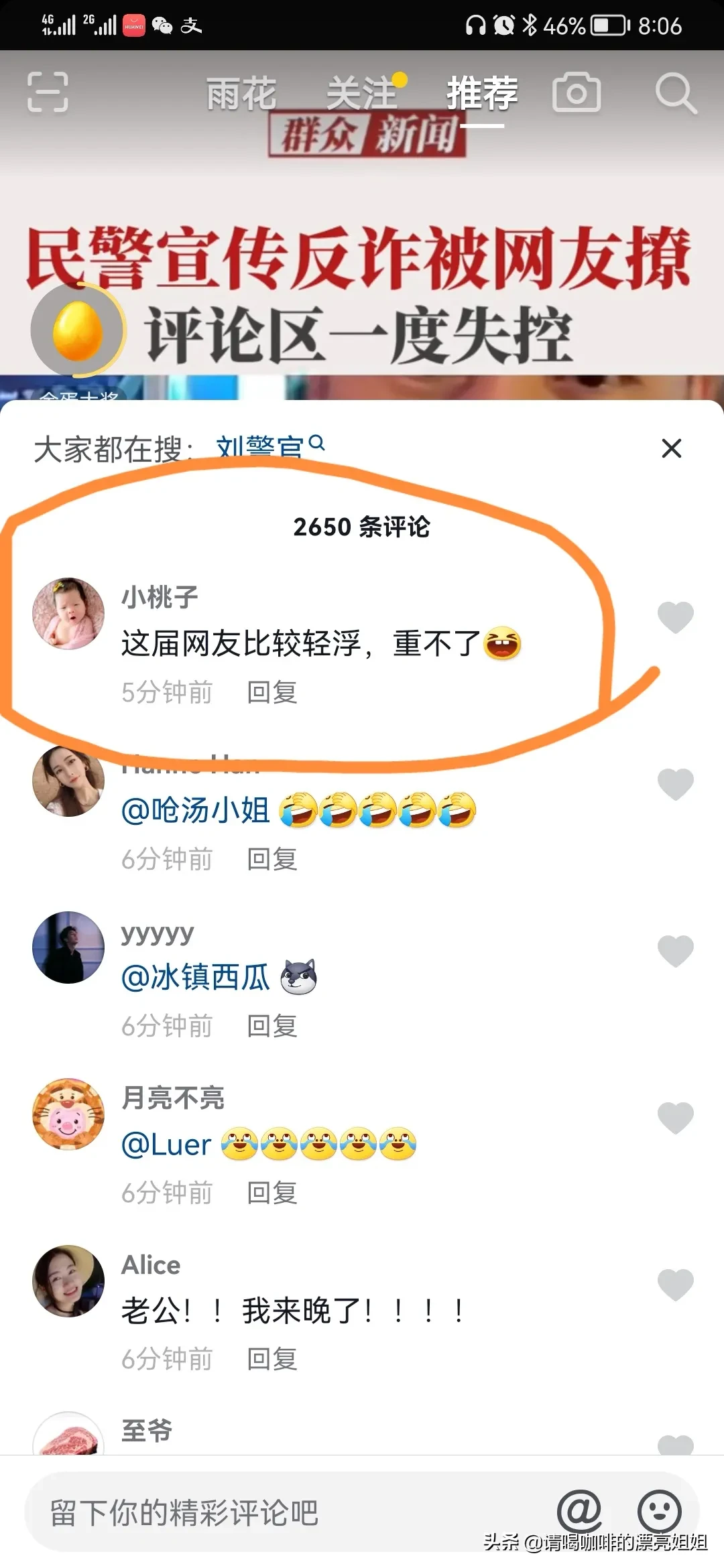This screenshot has width=724, height=1568.
Task: Like the comment mentioning @哈汤小姐
Action: tap(675, 783)
